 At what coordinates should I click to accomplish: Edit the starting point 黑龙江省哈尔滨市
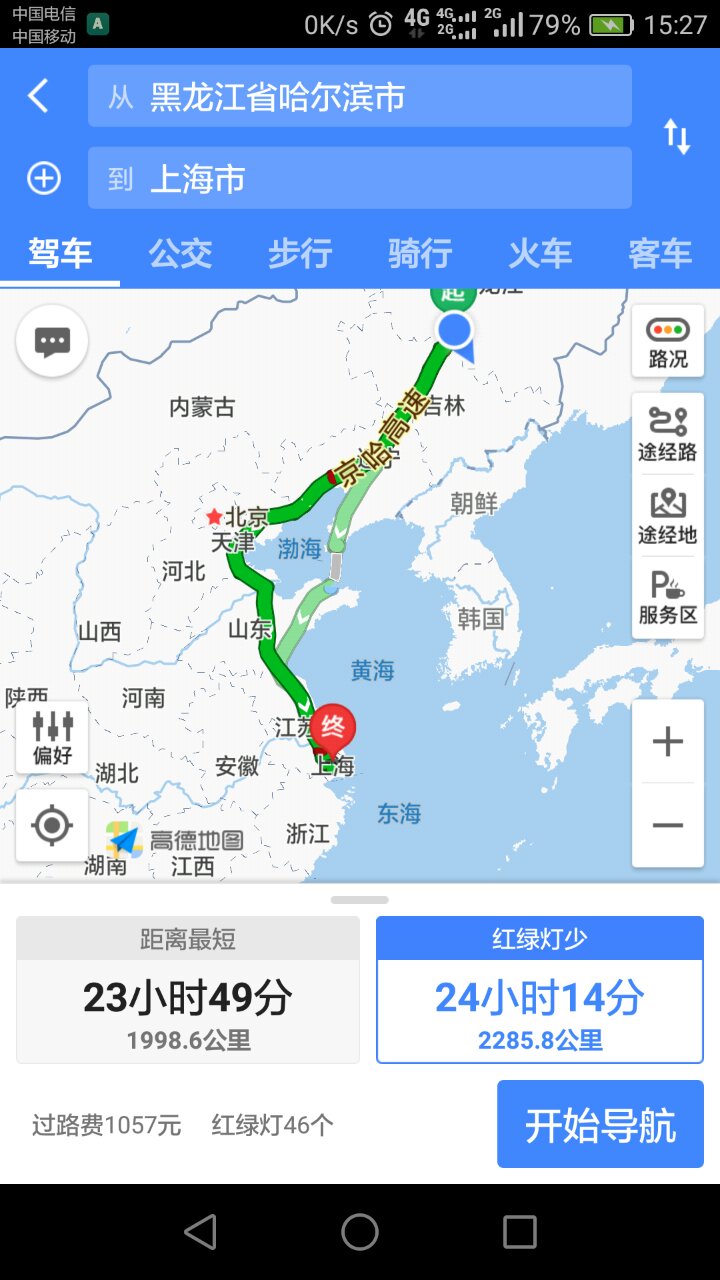coord(360,96)
